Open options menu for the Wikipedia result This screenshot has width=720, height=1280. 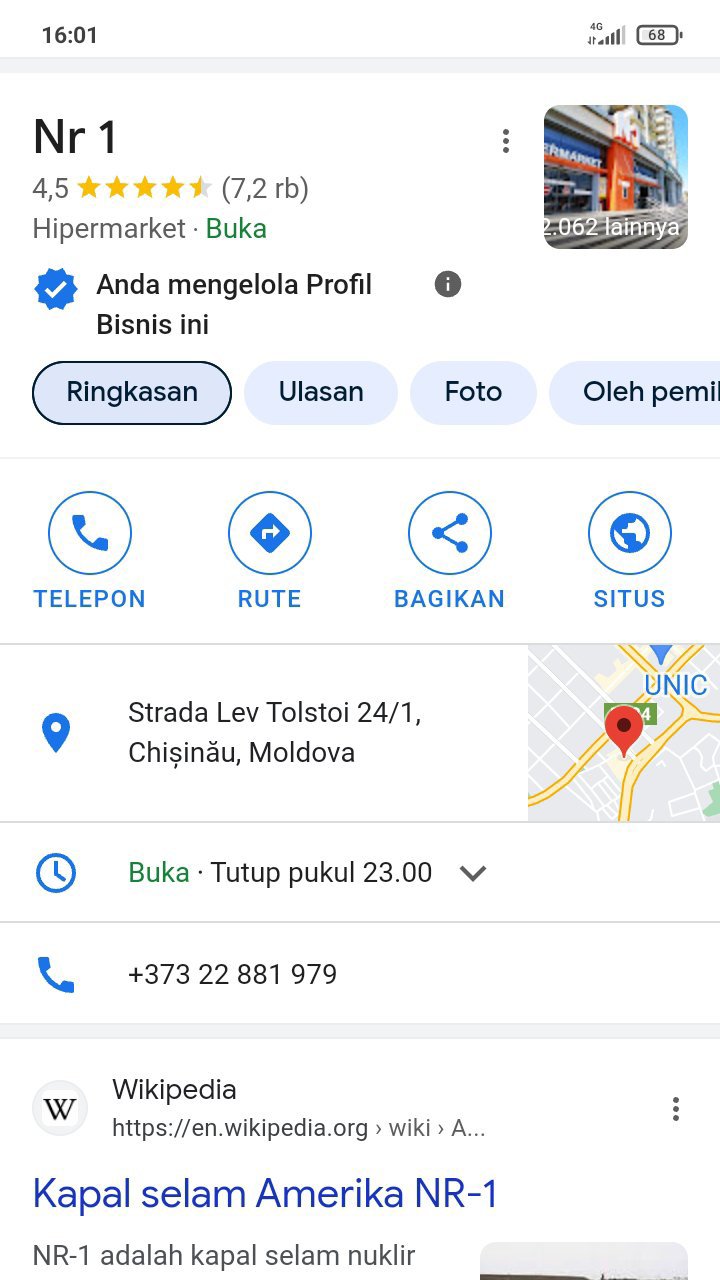click(x=676, y=1109)
